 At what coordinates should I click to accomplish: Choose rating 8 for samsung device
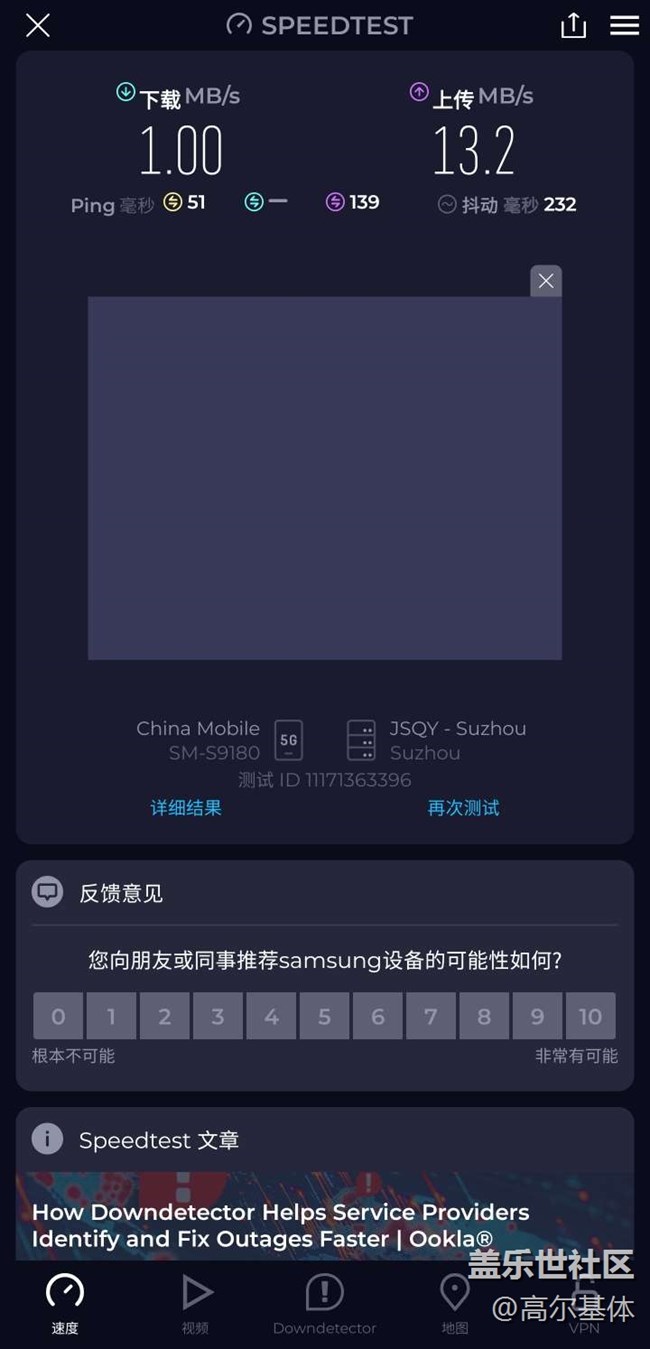click(x=484, y=1016)
